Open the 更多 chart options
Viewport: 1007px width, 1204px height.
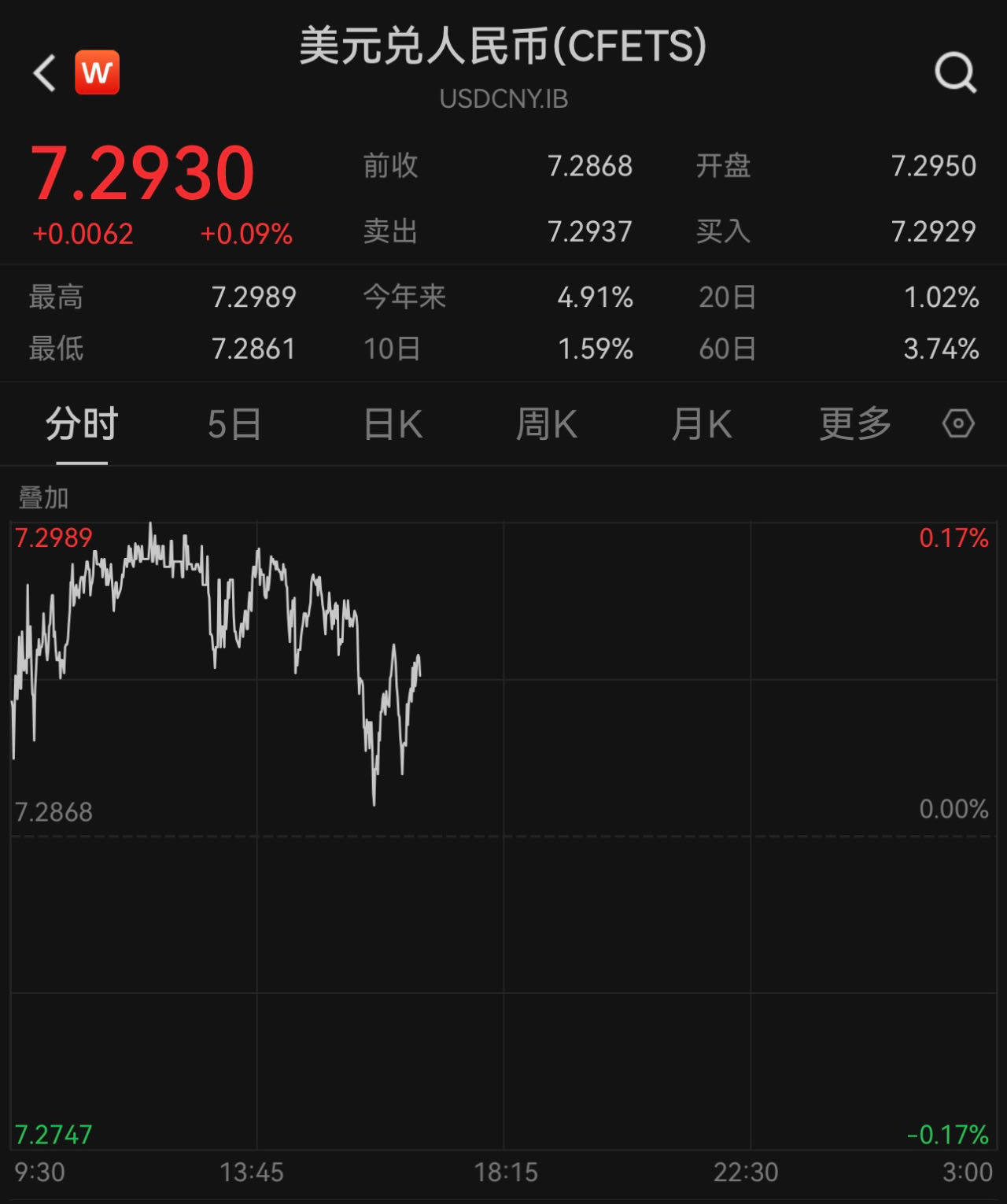[855, 424]
